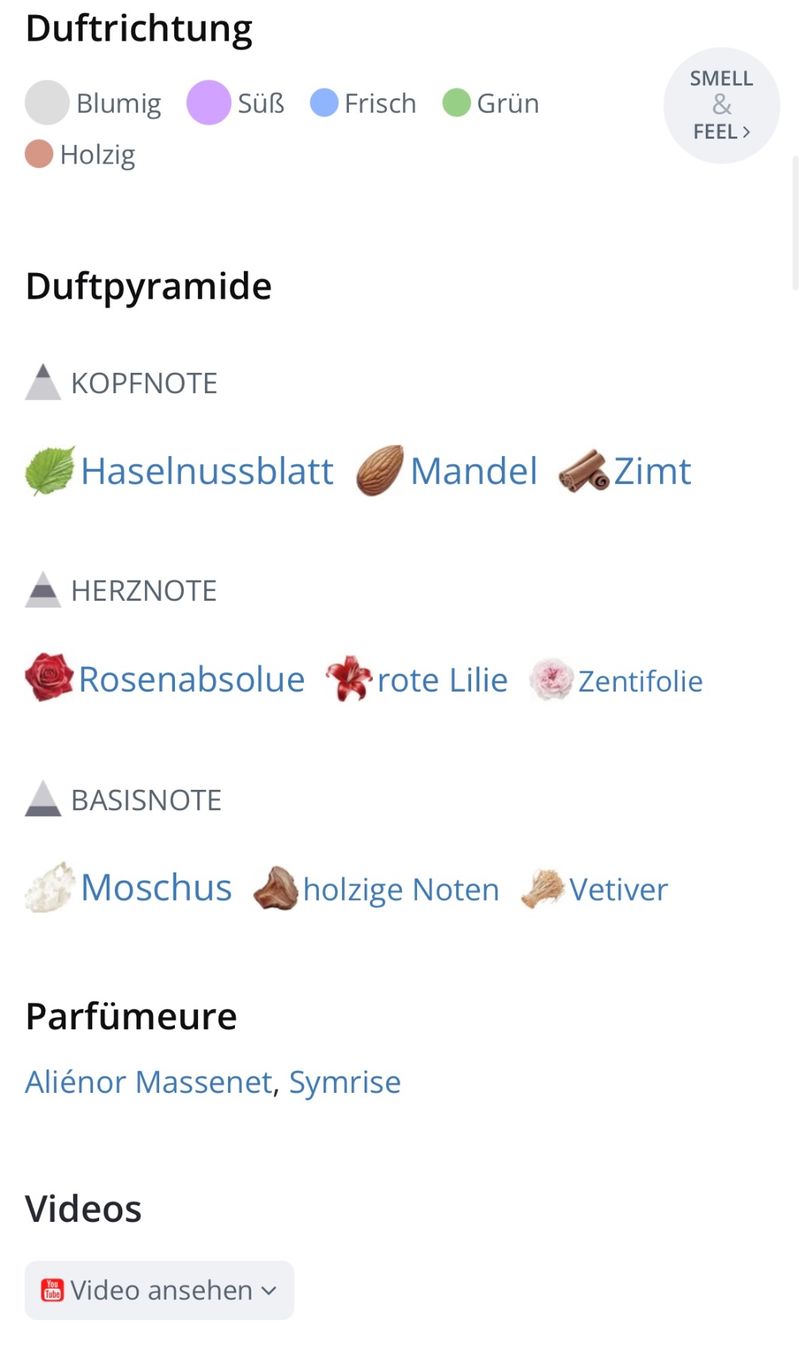Open Rosenabsolue note details
804x1350 pixels.
[165, 679]
